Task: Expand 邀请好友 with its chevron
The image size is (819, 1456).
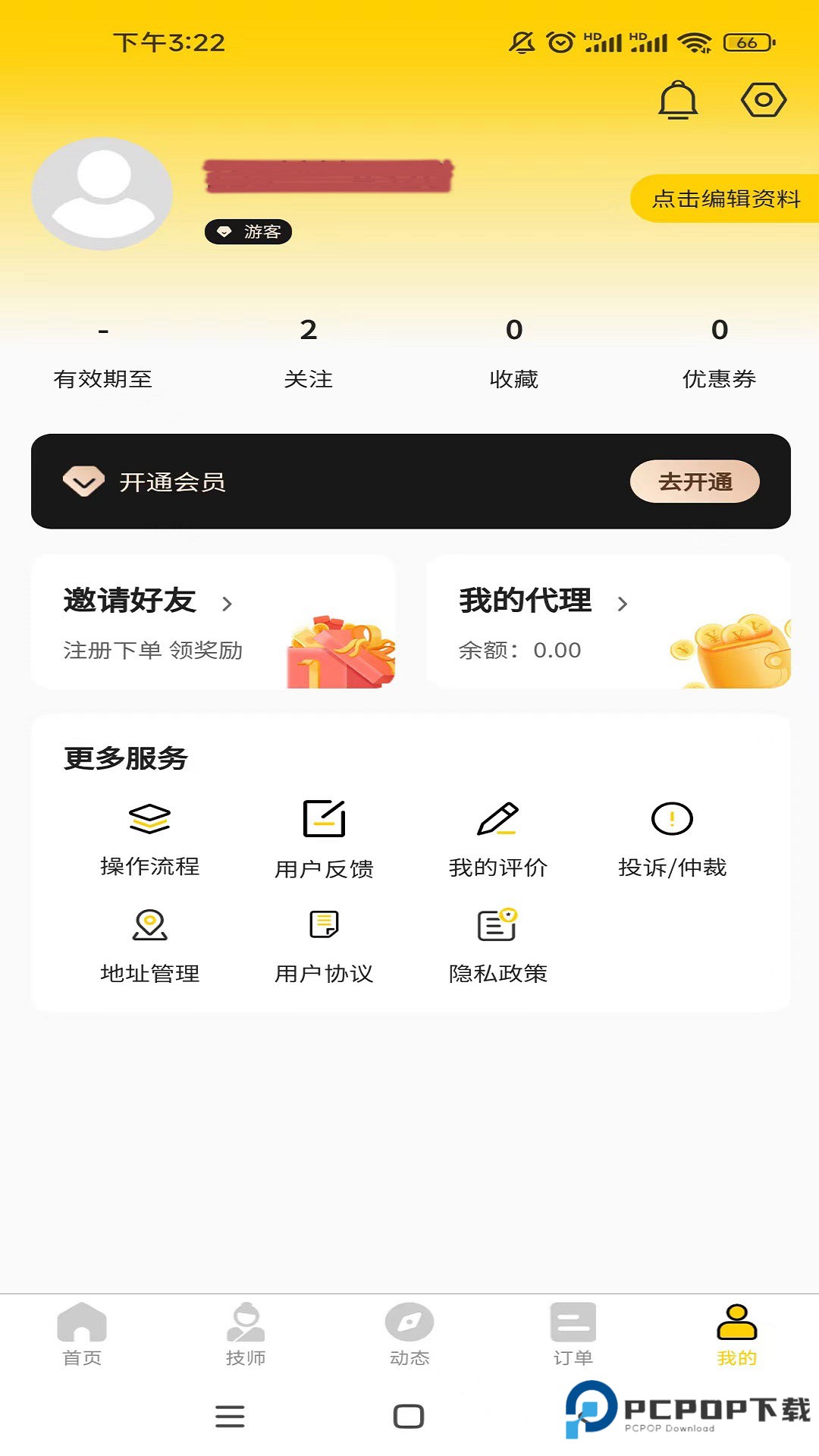Action: [229, 604]
